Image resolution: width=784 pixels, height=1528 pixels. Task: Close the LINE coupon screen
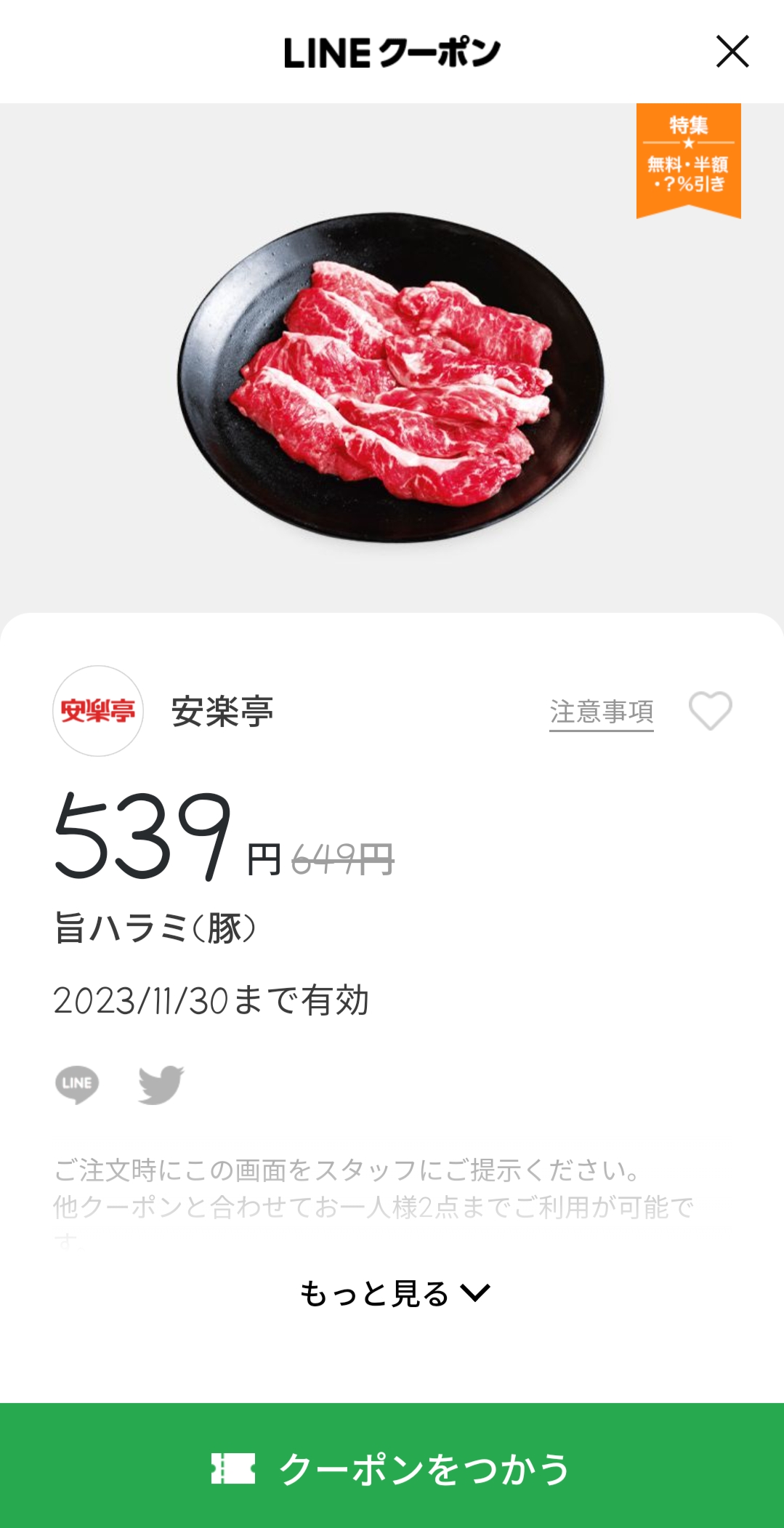pyautogui.click(x=732, y=52)
